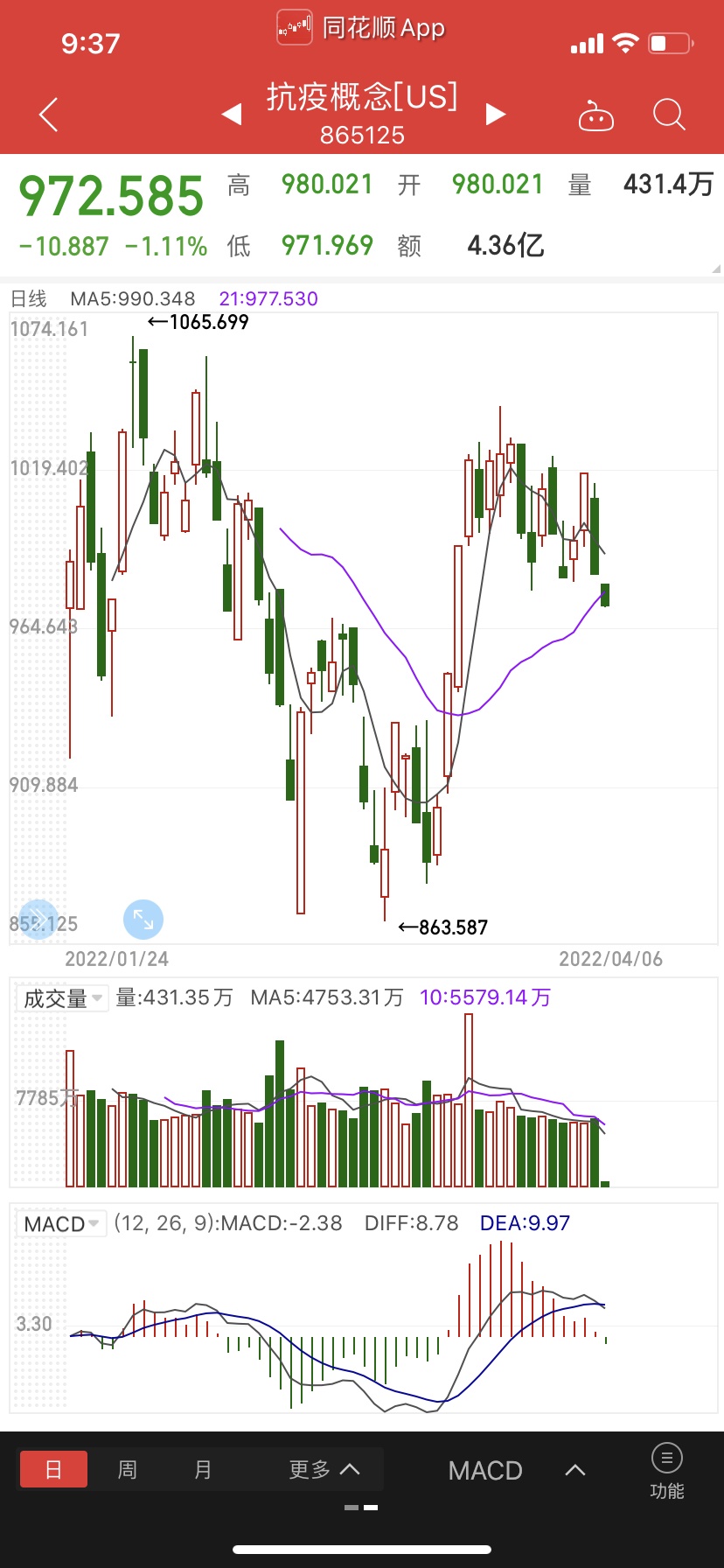Open search from the magnifier icon

pos(669,115)
